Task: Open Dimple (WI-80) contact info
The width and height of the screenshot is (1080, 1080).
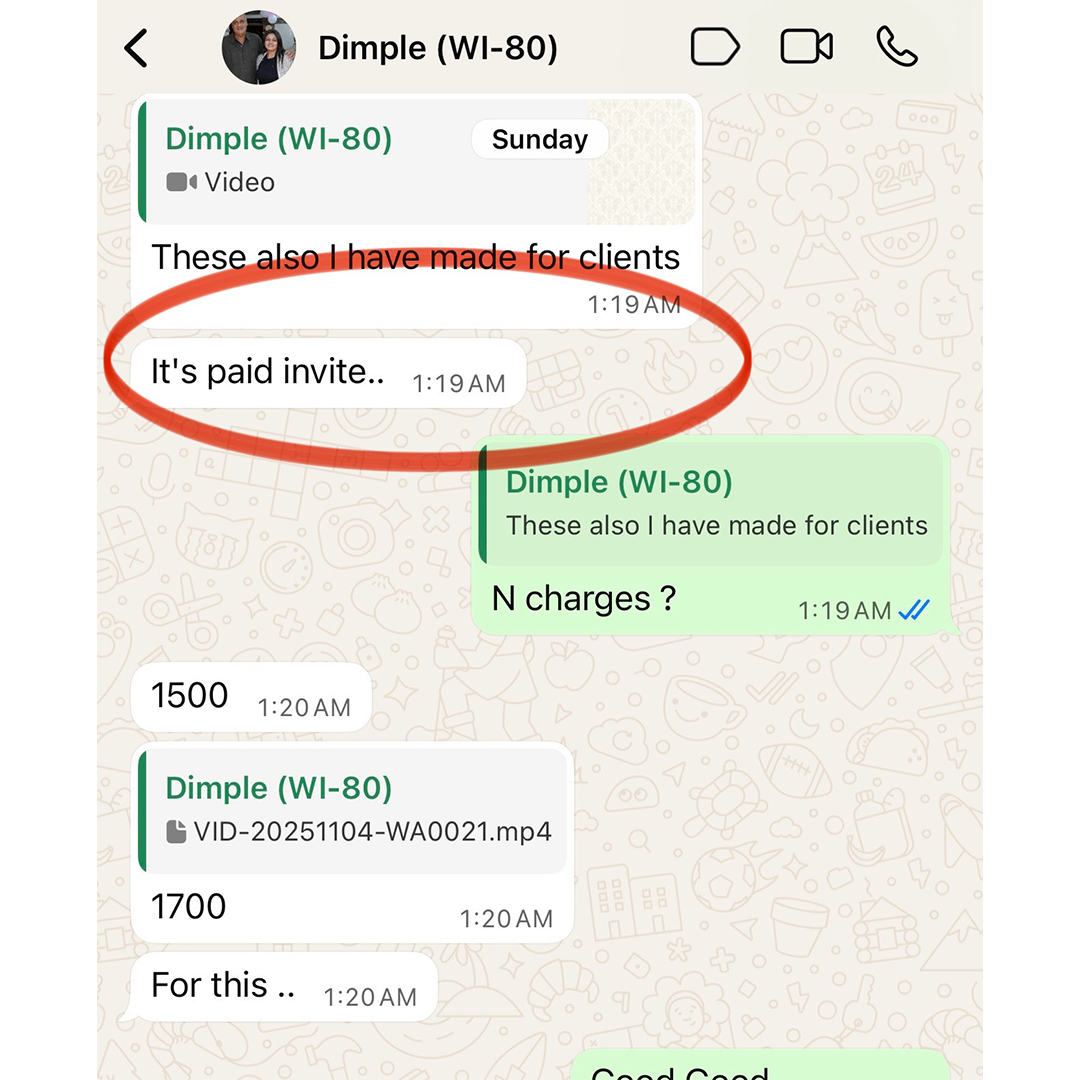Action: pos(437,48)
